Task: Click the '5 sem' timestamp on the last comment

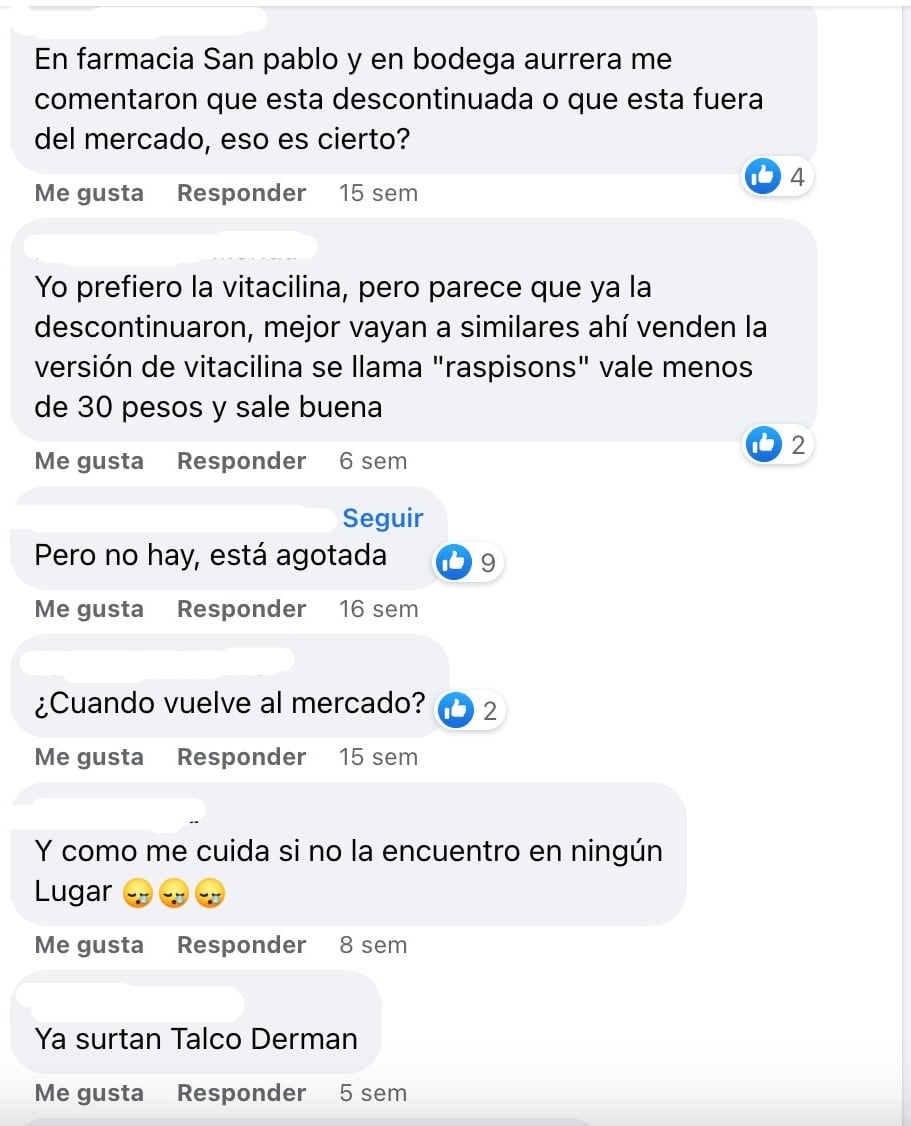Action: pyautogui.click(x=373, y=1093)
